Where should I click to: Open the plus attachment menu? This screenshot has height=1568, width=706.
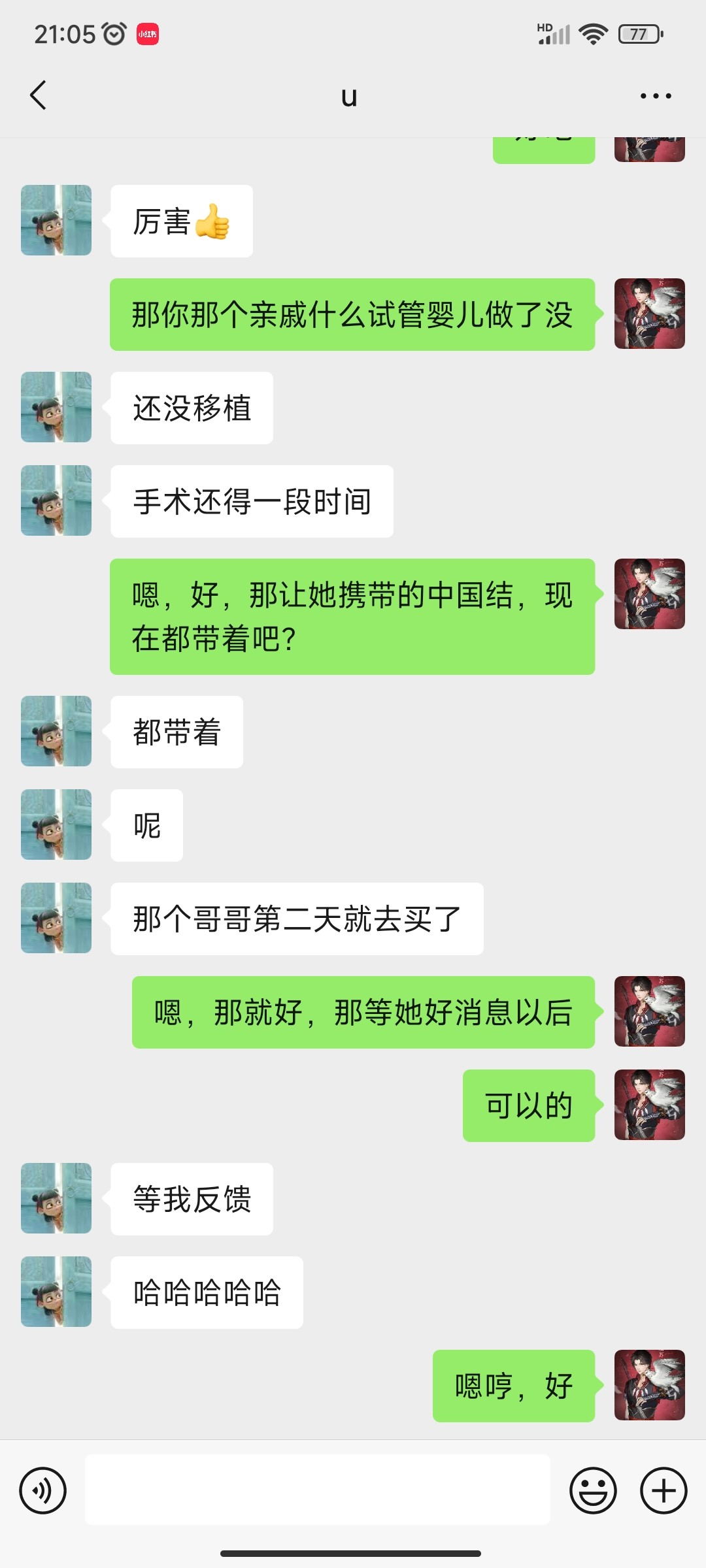(x=664, y=1491)
